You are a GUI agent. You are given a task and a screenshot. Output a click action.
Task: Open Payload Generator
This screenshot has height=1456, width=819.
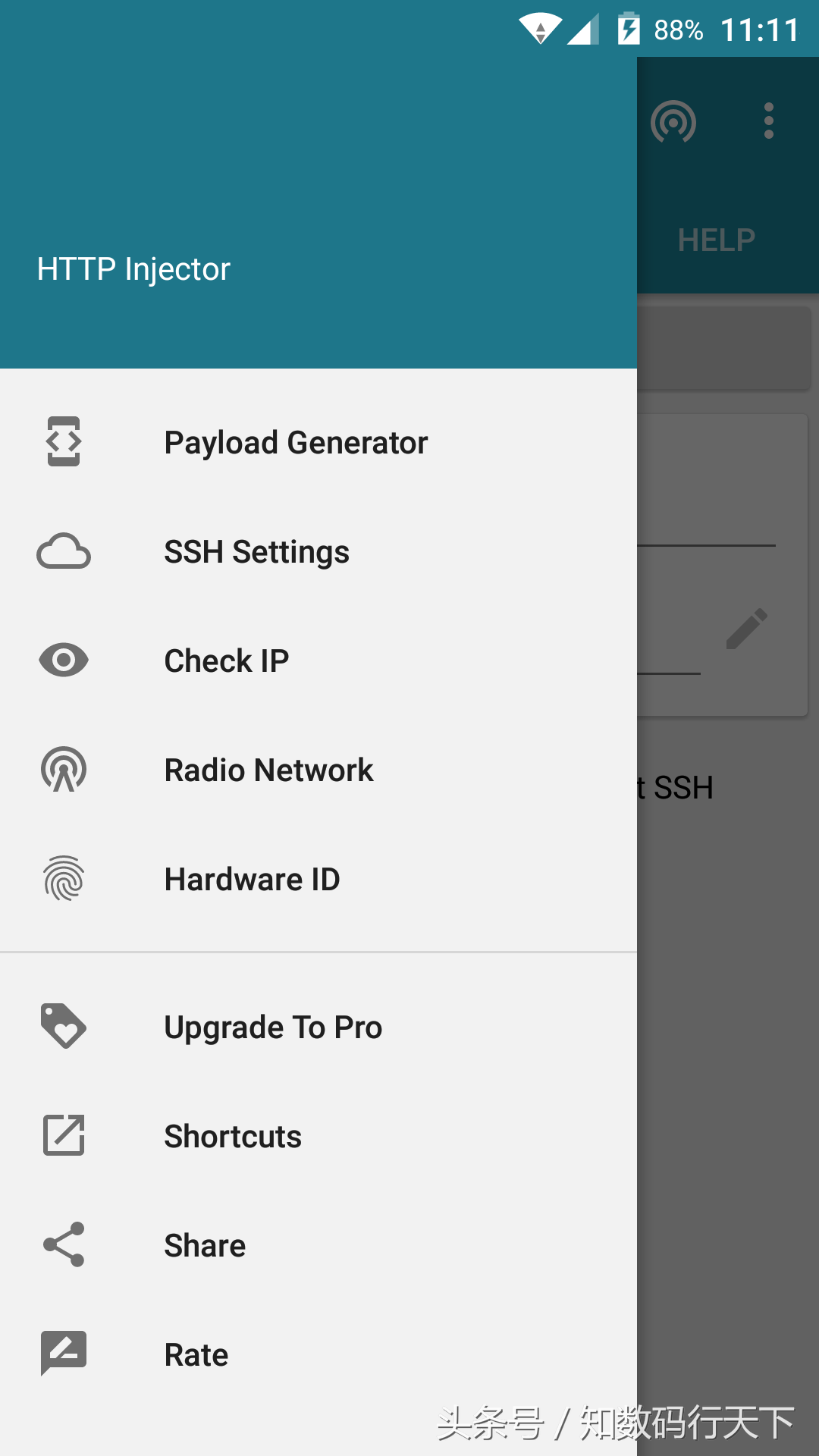(296, 443)
